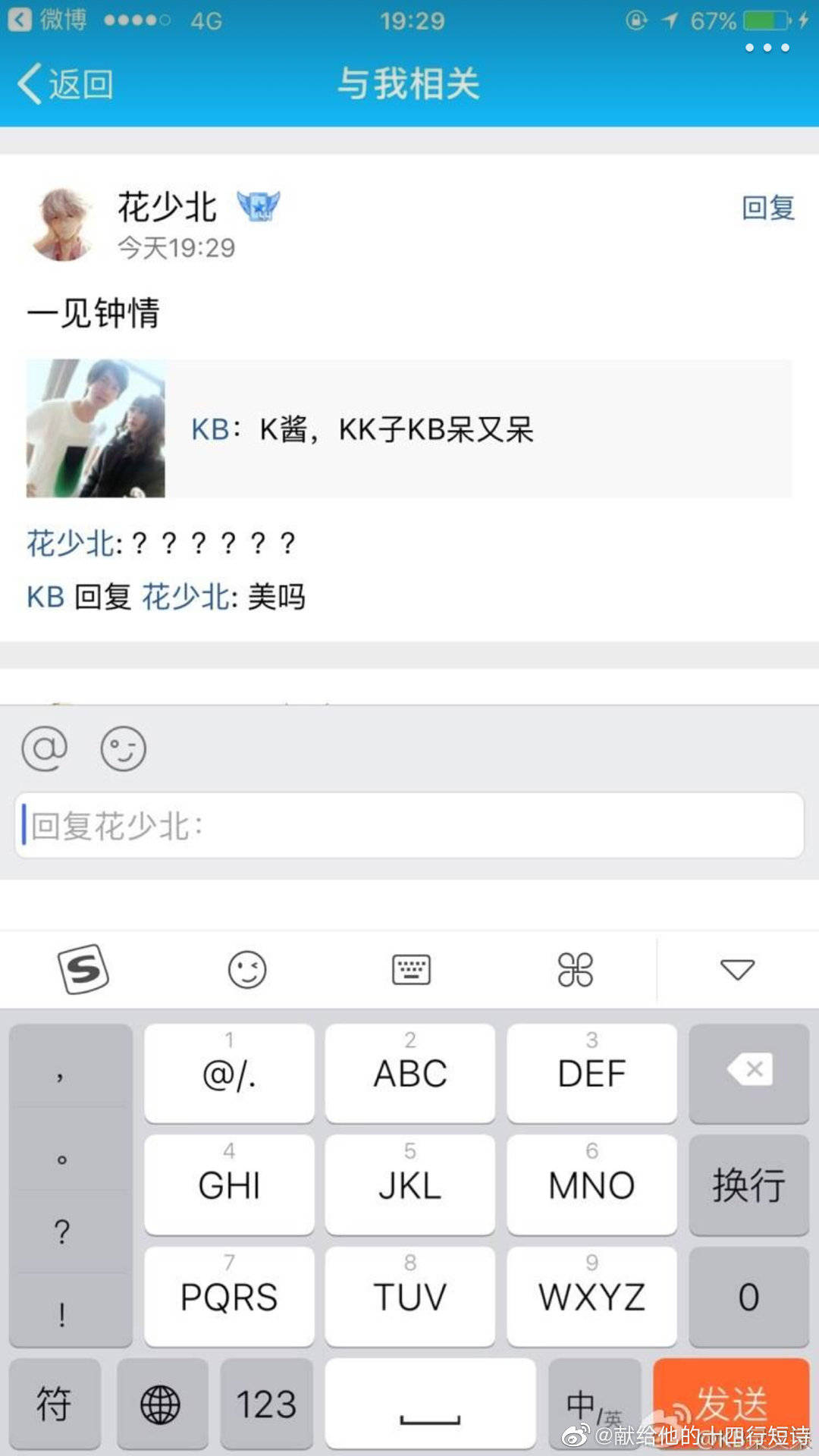Switch keyboard layout via keyboard icon
Viewport: 819px width, 1456px height.
[411, 969]
